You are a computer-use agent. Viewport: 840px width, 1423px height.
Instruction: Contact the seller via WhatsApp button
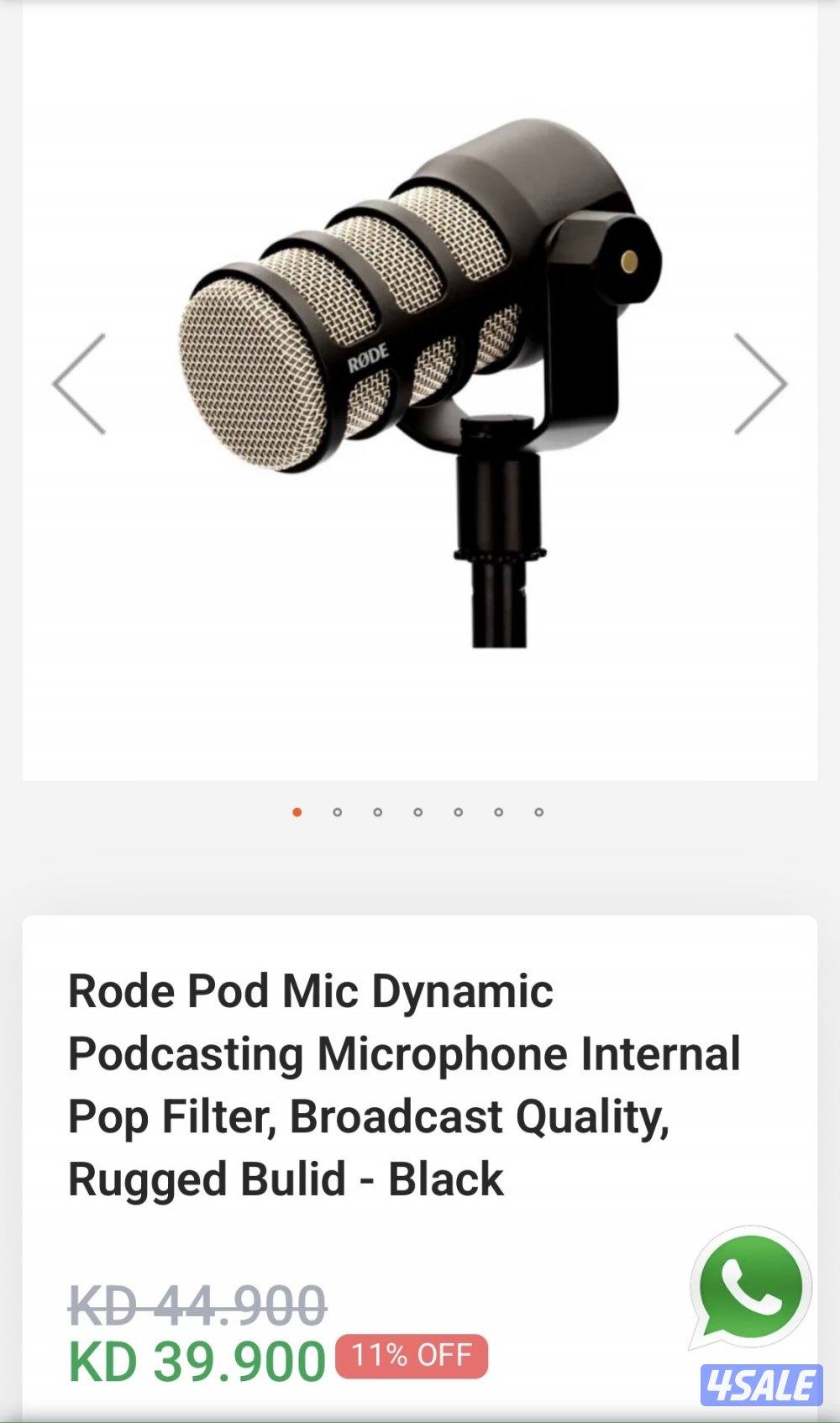pos(749,1287)
